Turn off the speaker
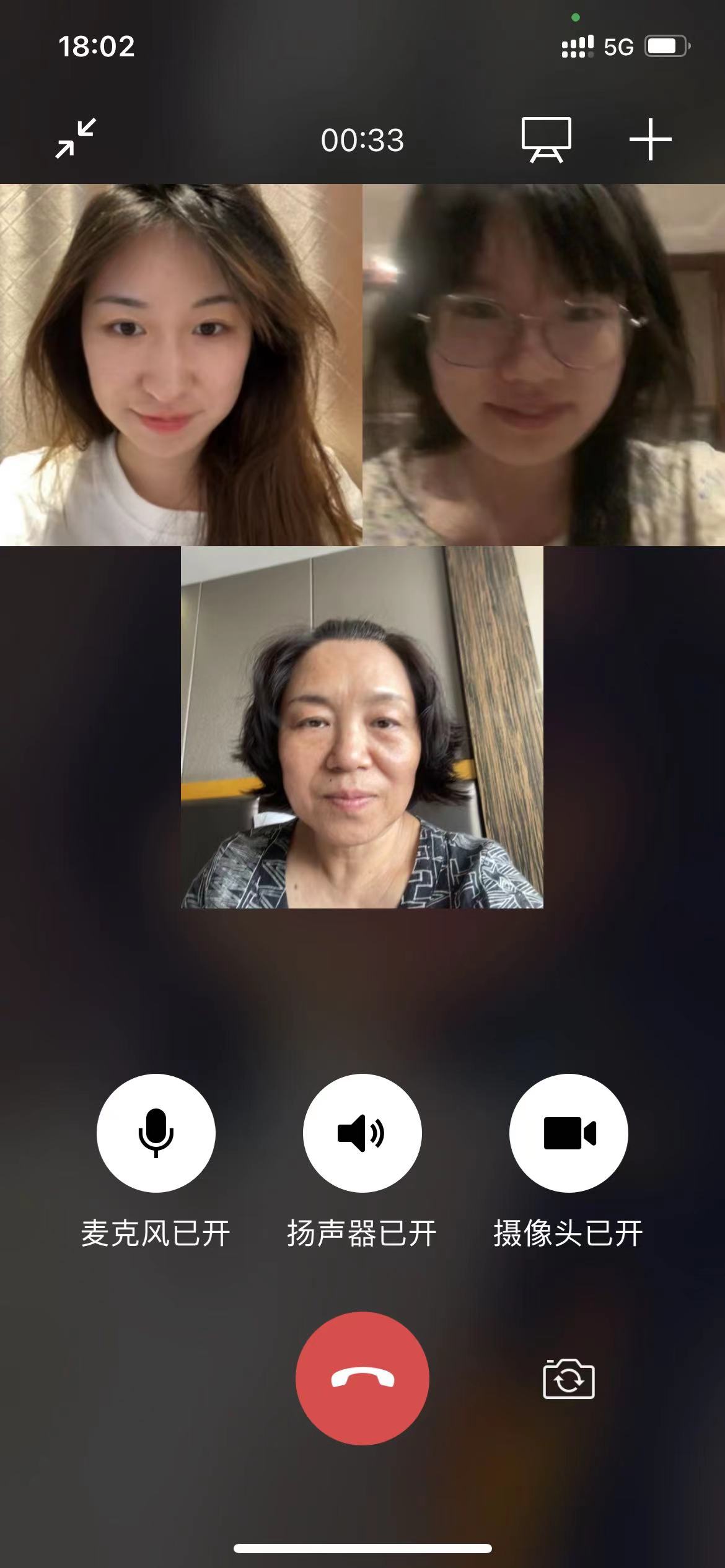Viewport: 725px width, 1568px height. (362, 1133)
